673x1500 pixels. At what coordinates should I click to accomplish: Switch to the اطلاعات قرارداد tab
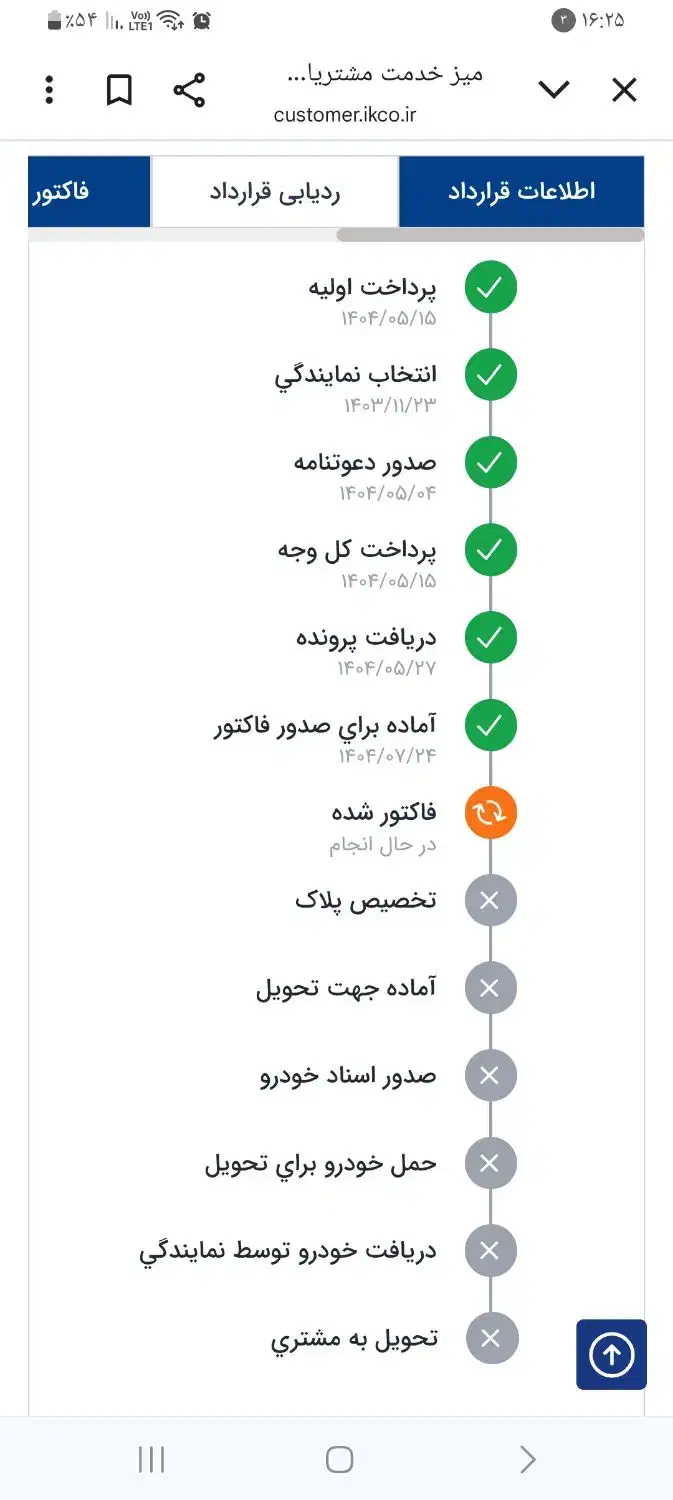click(x=521, y=192)
